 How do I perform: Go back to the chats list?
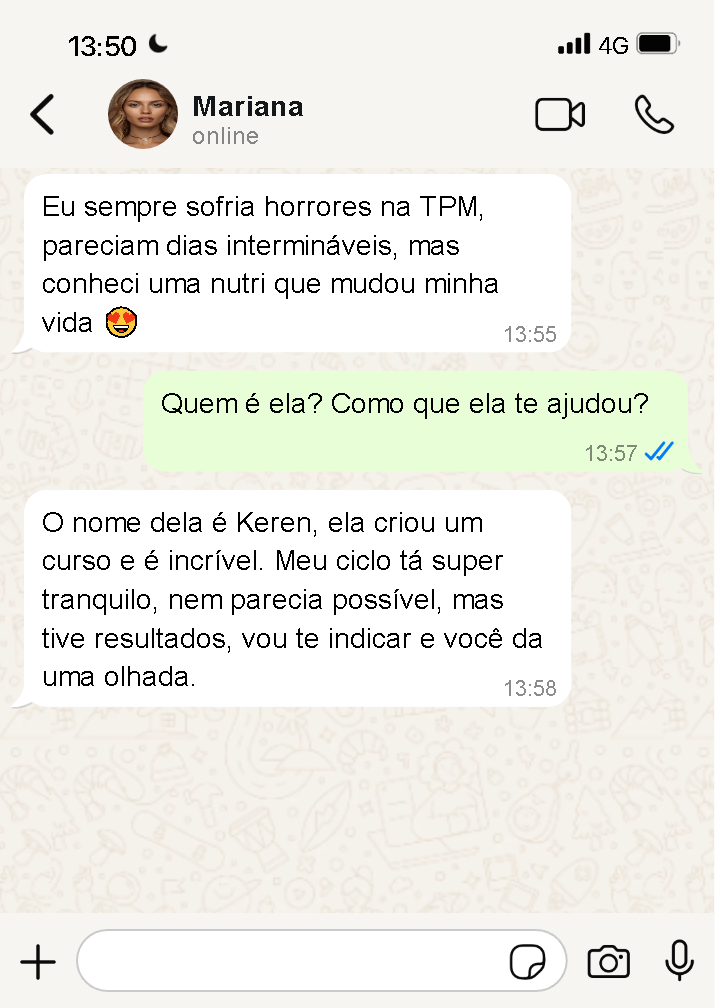(x=42, y=115)
